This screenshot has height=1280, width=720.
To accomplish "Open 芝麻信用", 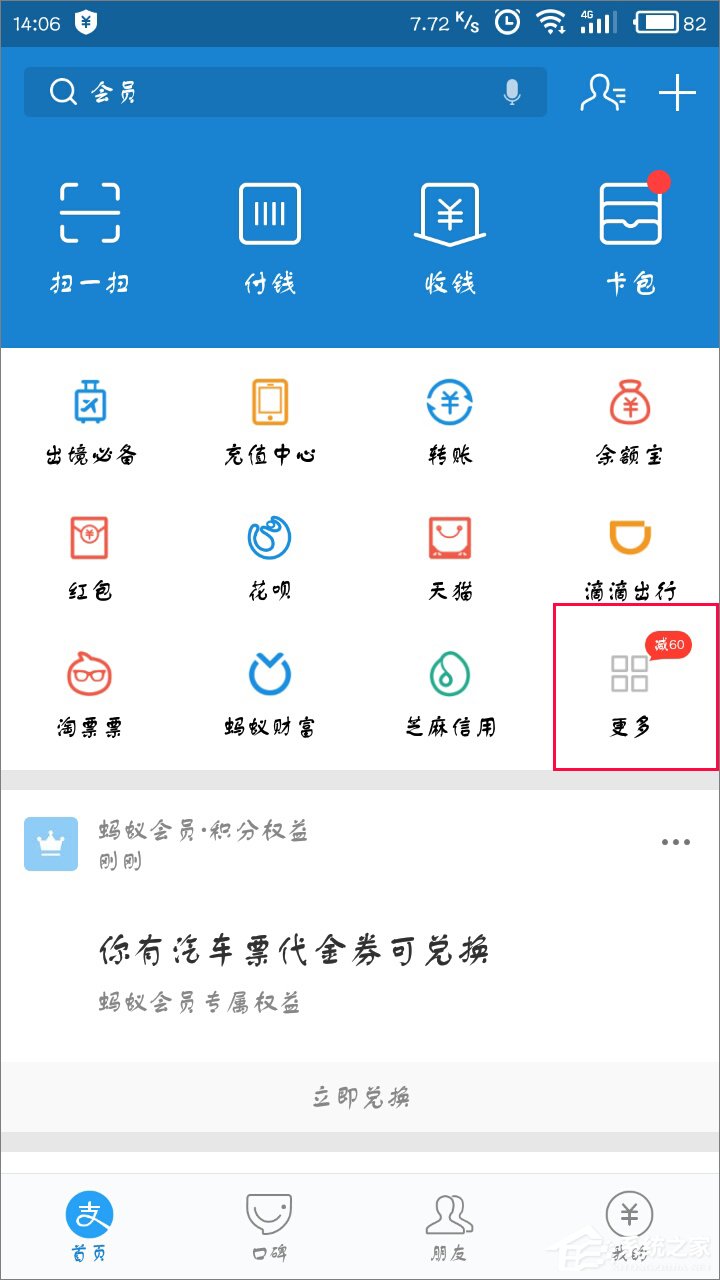I will [450, 692].
